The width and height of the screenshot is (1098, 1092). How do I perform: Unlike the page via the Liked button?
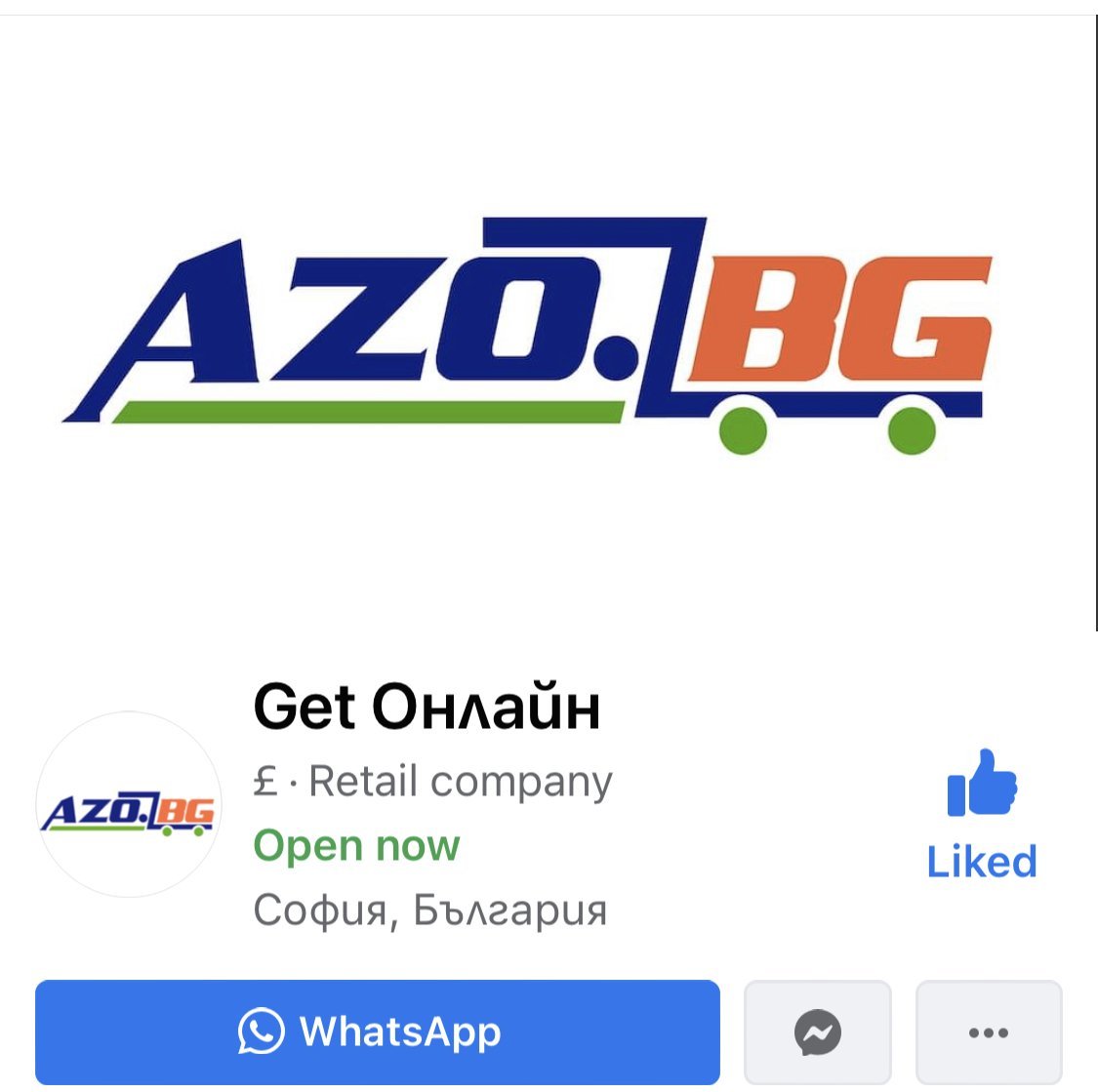981,815
